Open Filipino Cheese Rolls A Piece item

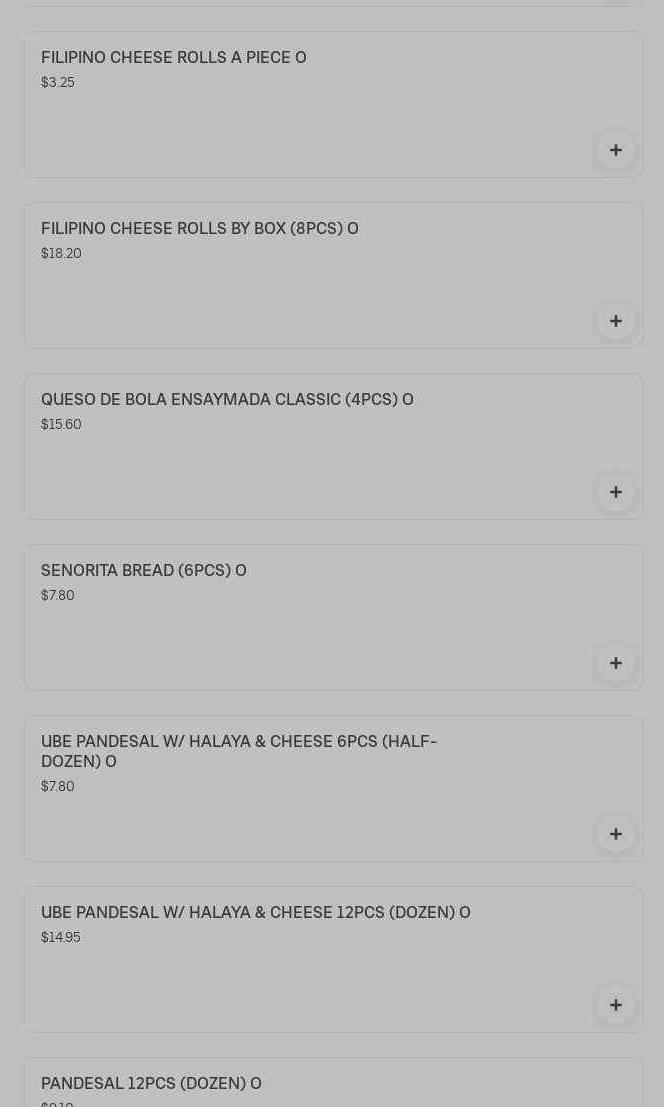[x=173, y=58]
